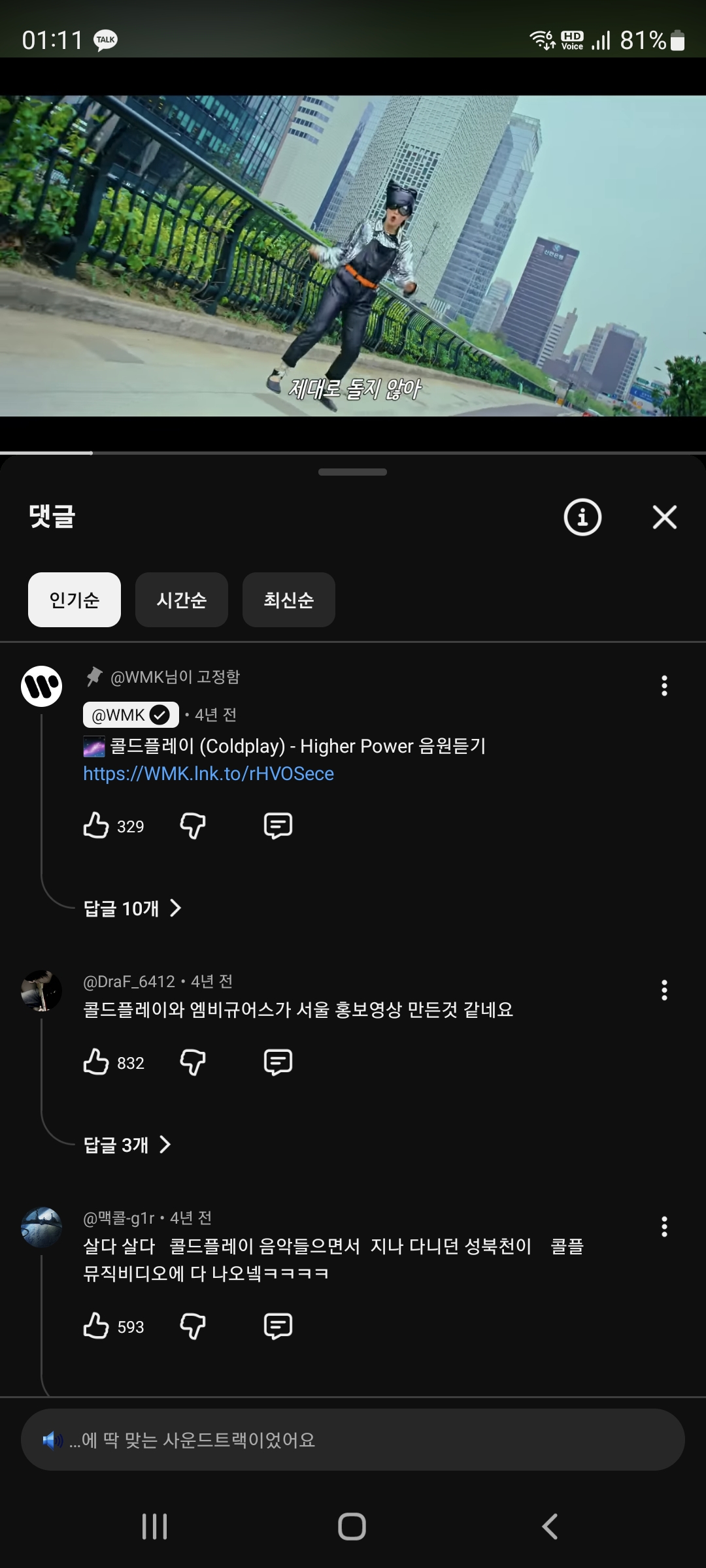Image resolution: width=706 pixels, height=1568 pixels.
Task: Switch to 시간순 sorting
Action: [x=182, y=600]
